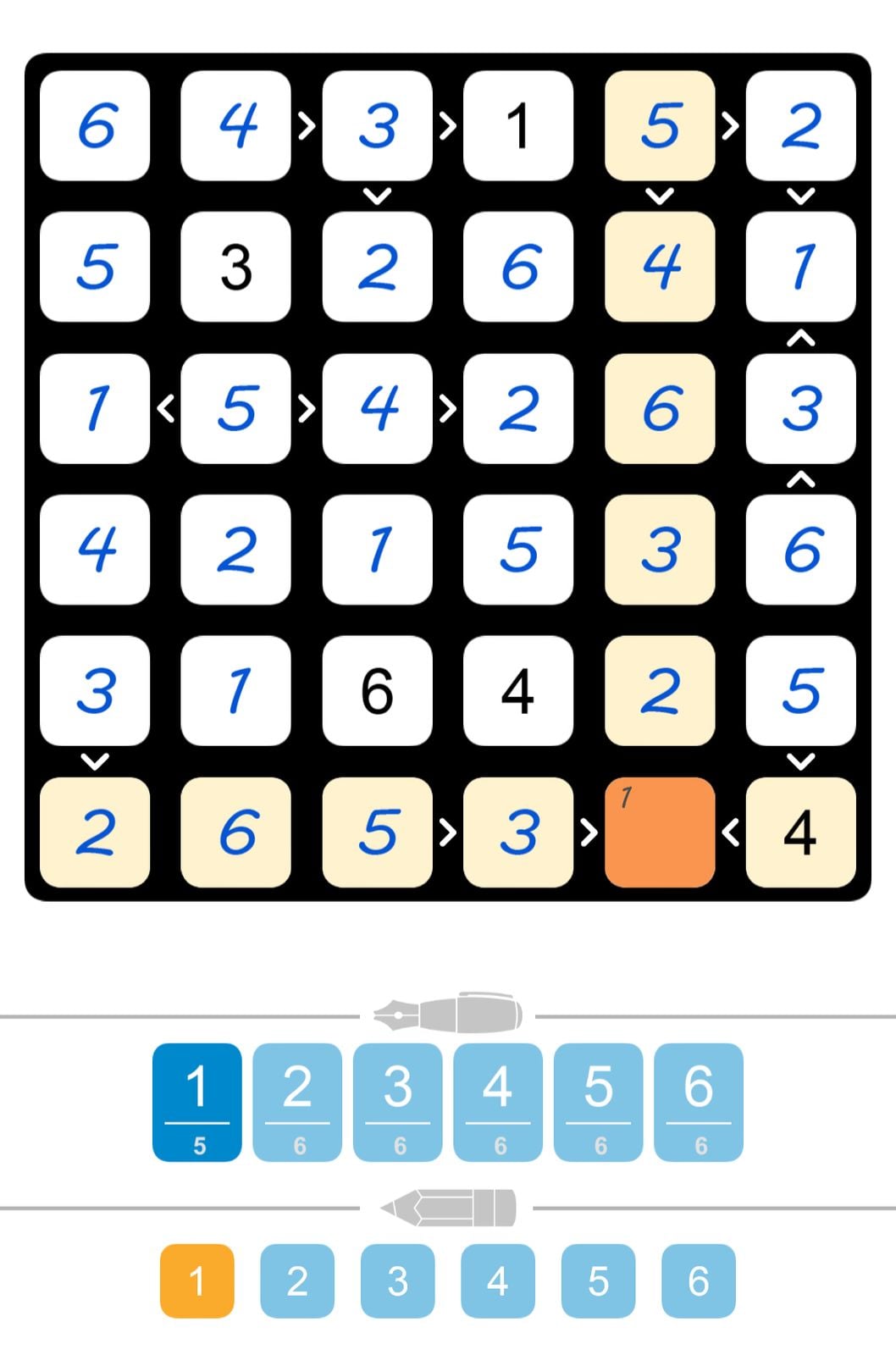Tap pen number 4 on the number pad
Viewport: 896px width, 1355px height.
(x=497, y=1099)
